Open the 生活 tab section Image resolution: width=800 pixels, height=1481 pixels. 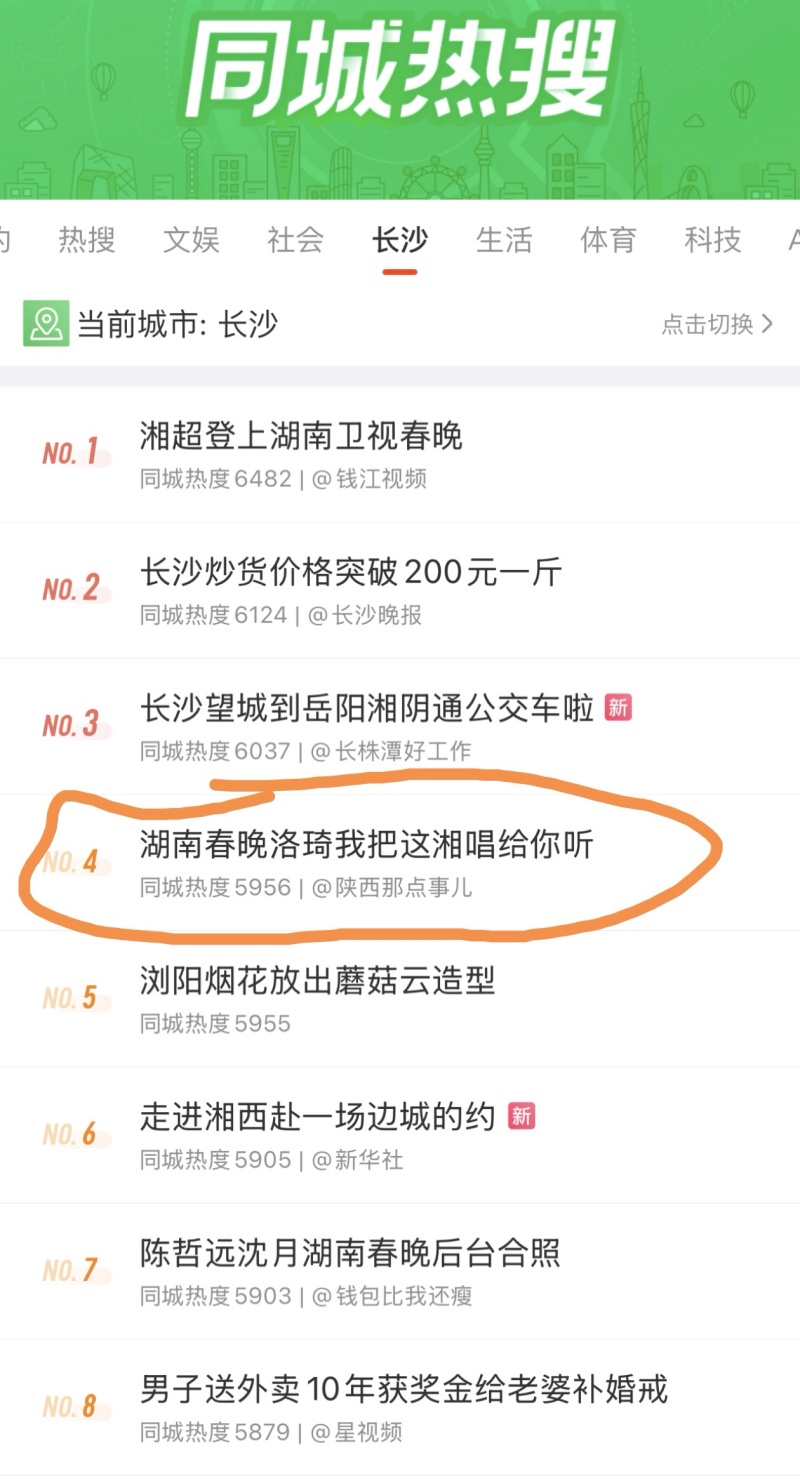pyautogui.click(x=504, y=240)
